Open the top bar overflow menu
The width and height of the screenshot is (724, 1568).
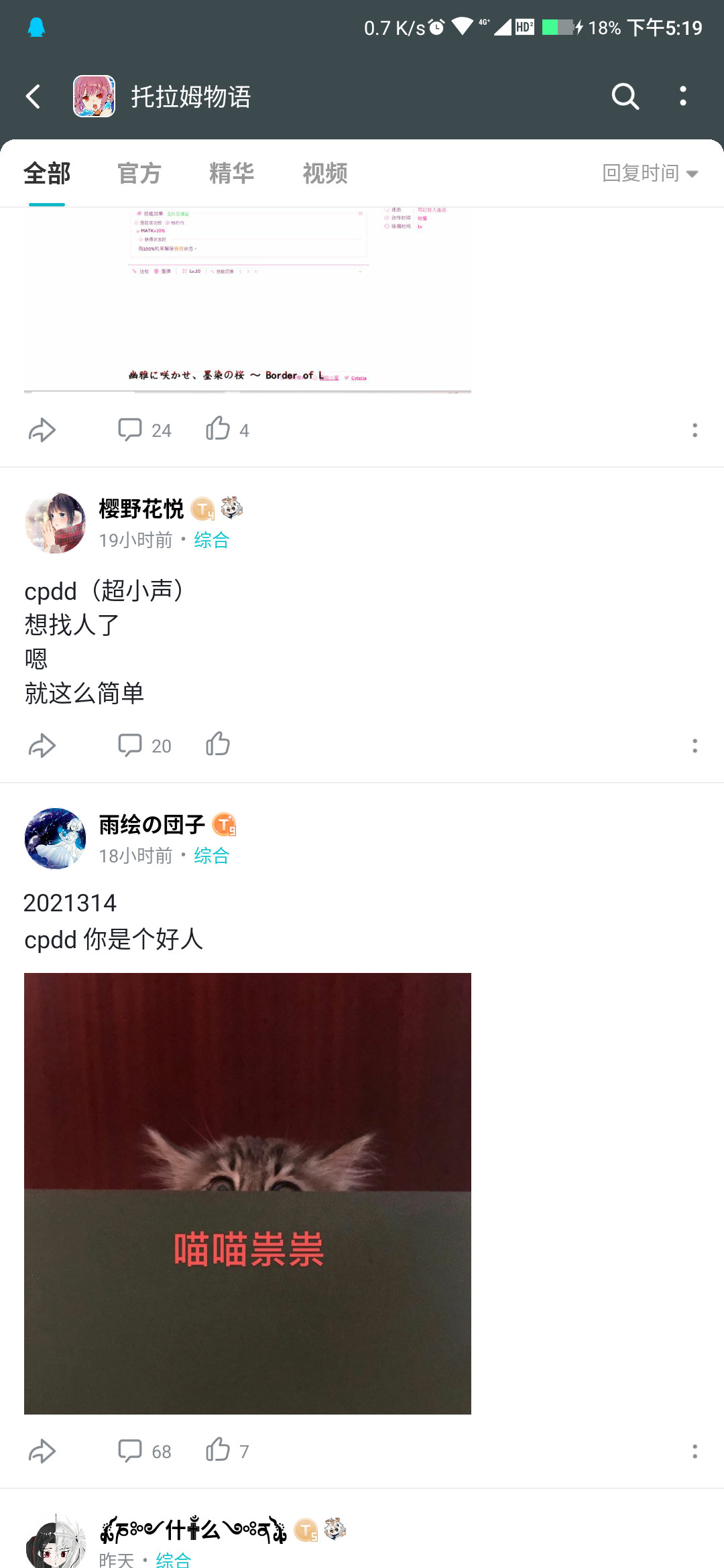682,96
